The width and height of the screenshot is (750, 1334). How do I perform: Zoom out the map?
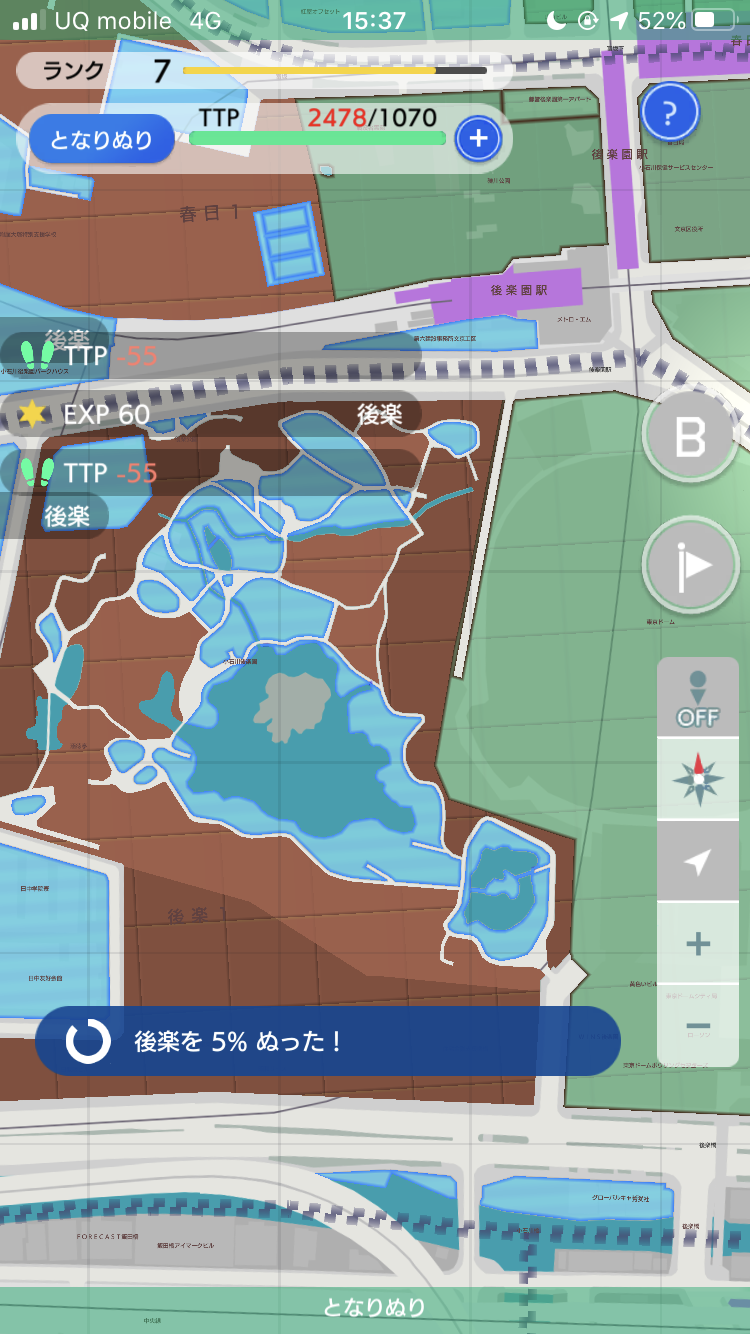(698, 1026)
